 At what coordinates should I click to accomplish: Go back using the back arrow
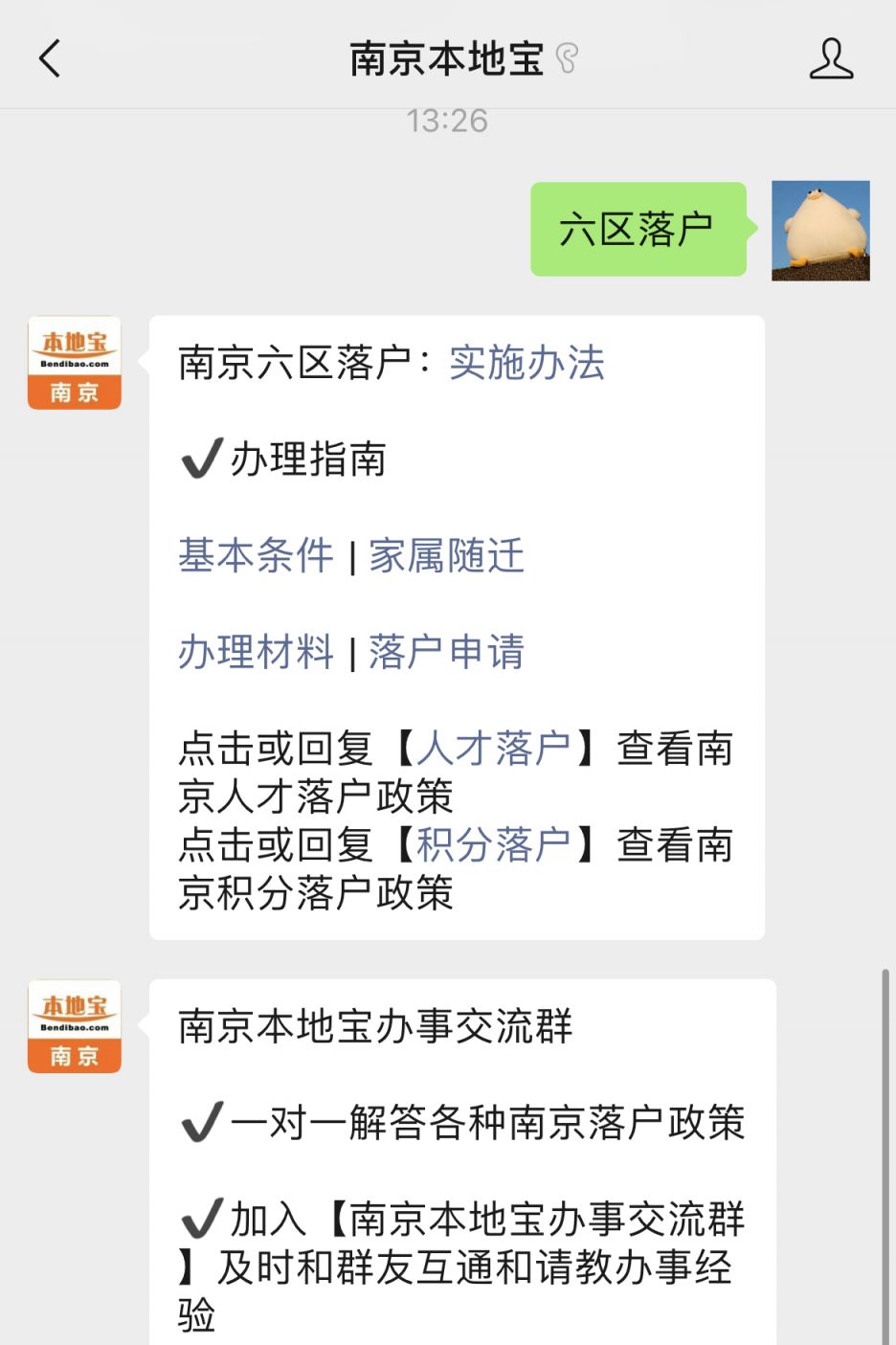(50, 59)
